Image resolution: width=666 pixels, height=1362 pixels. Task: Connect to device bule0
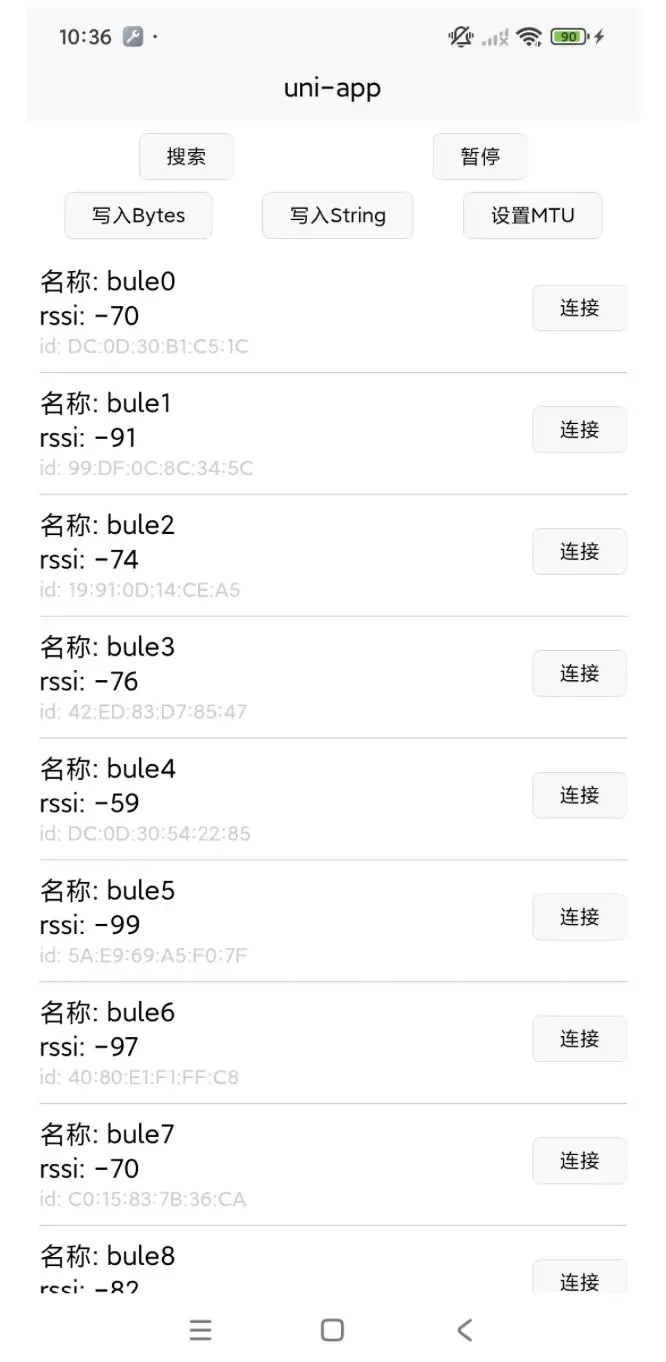pyautogui.click(x=579, y=308)
